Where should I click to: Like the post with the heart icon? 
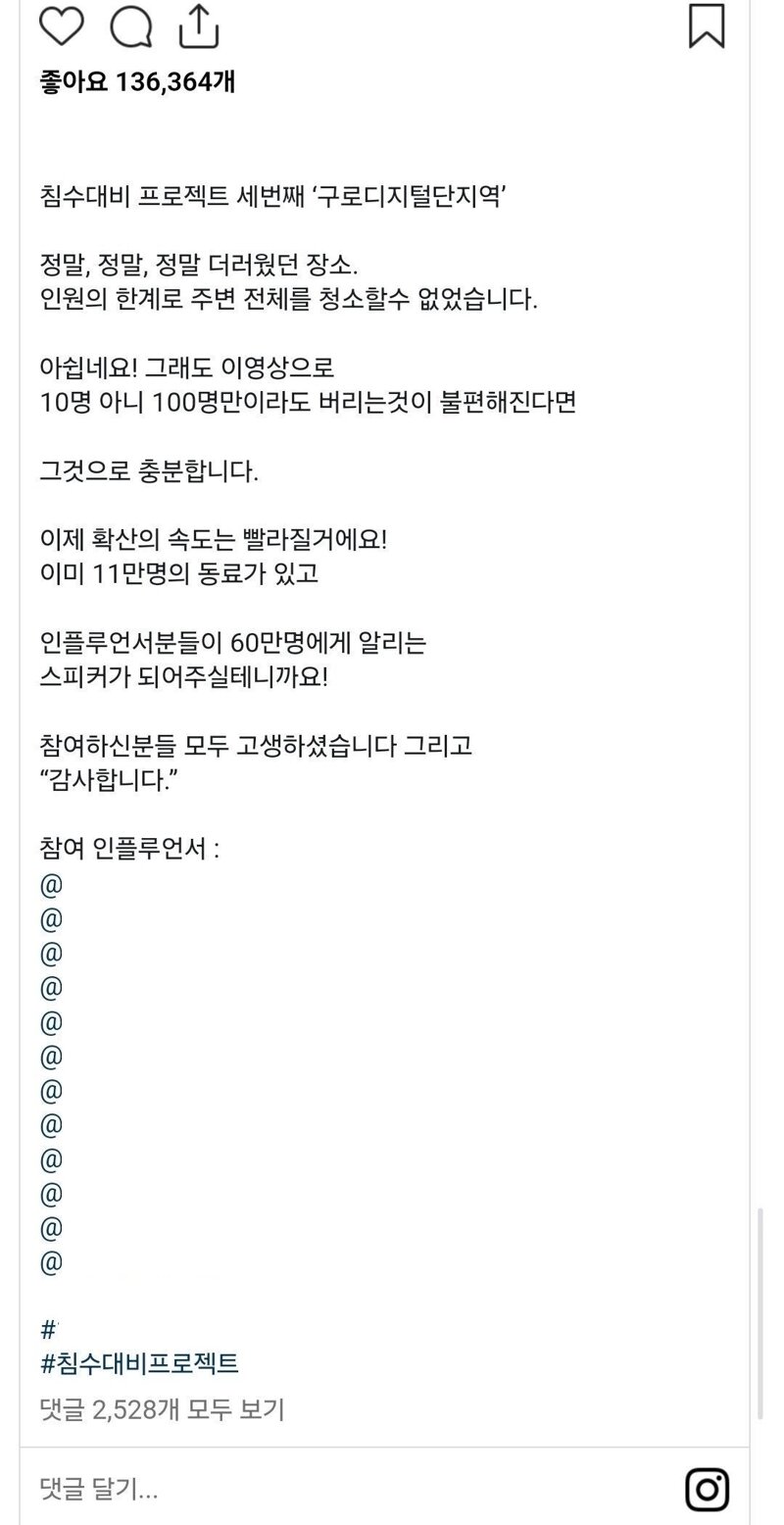tap(61, 25)
